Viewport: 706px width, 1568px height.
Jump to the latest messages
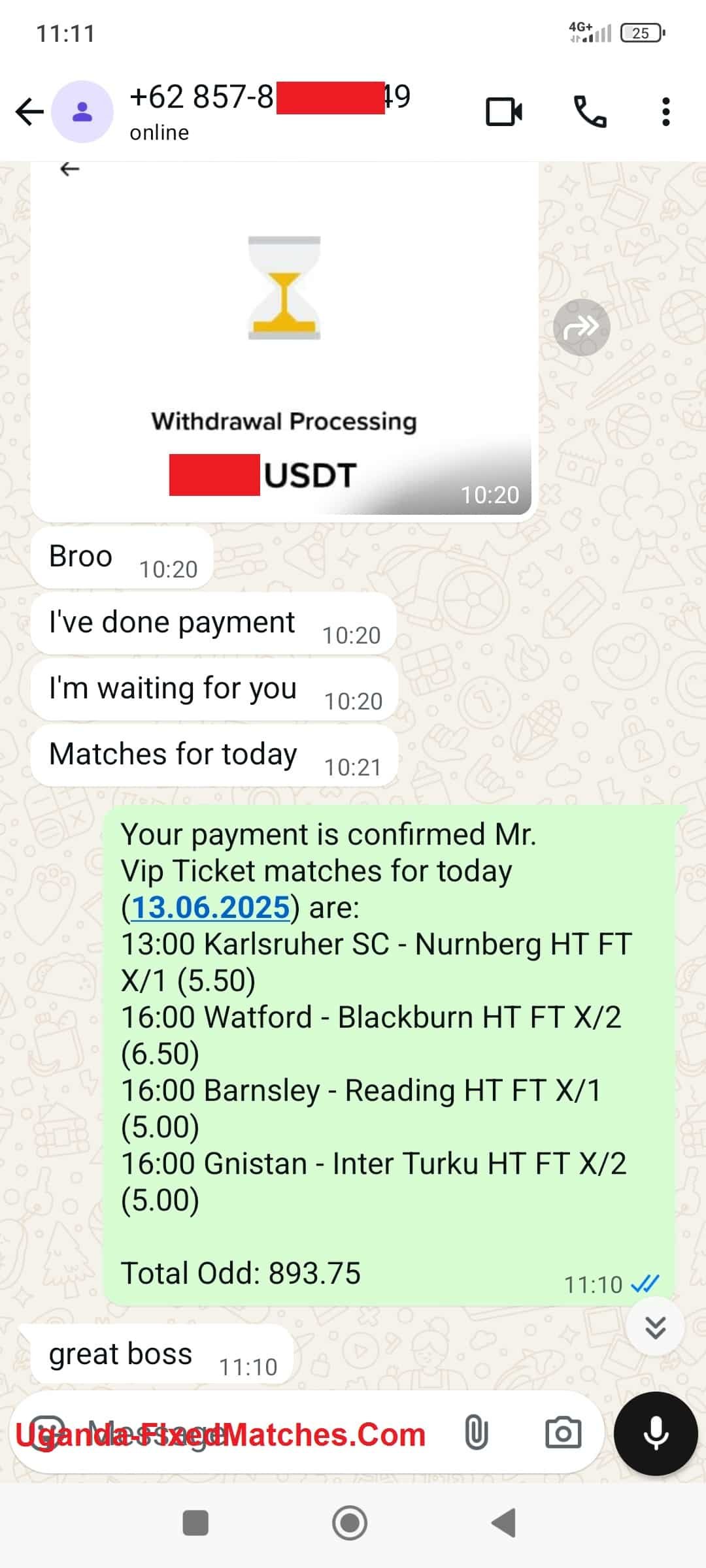click(x=655, y=1327)
